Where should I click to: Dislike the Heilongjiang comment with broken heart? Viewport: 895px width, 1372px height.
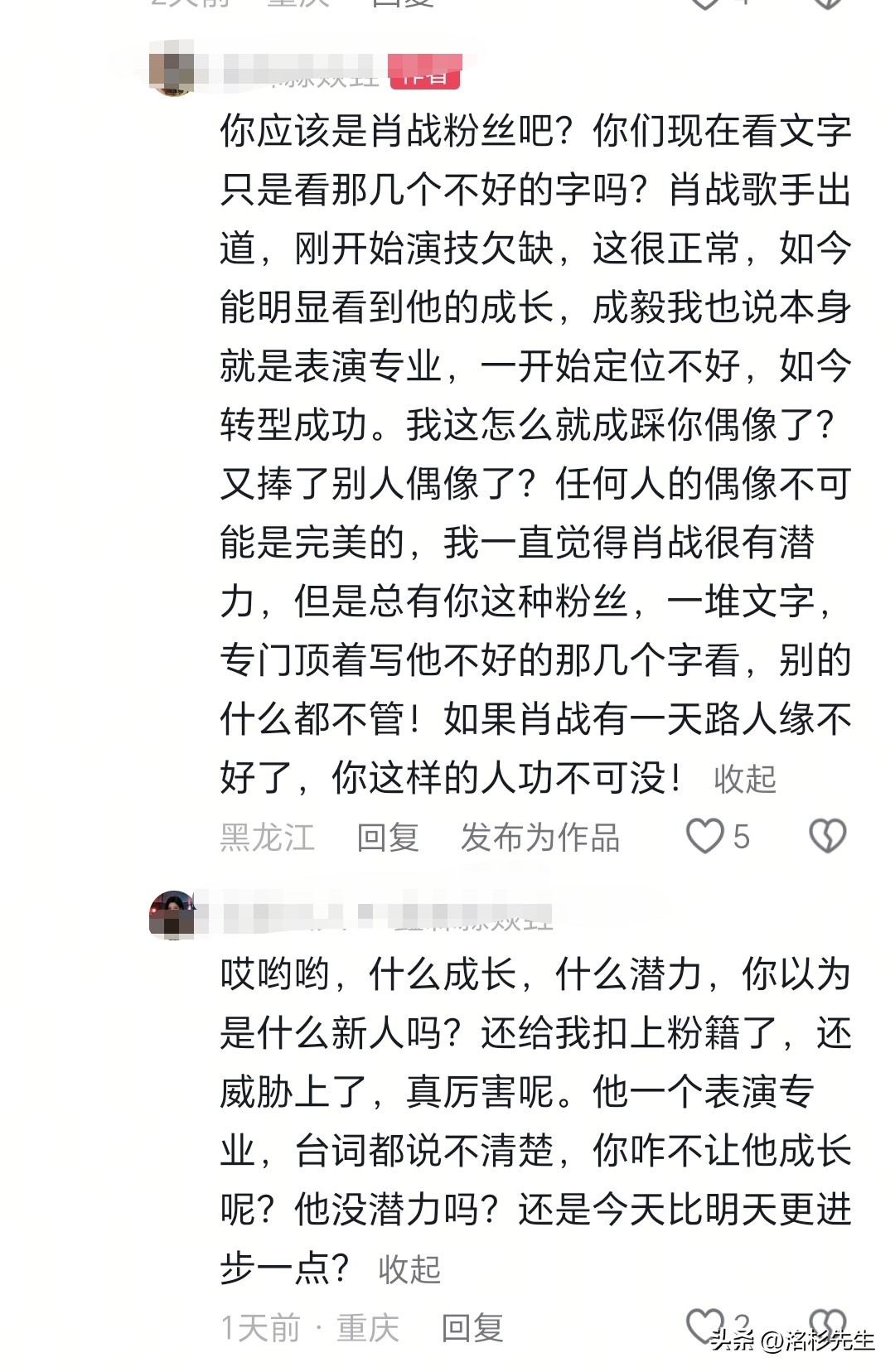coord(827,836)
